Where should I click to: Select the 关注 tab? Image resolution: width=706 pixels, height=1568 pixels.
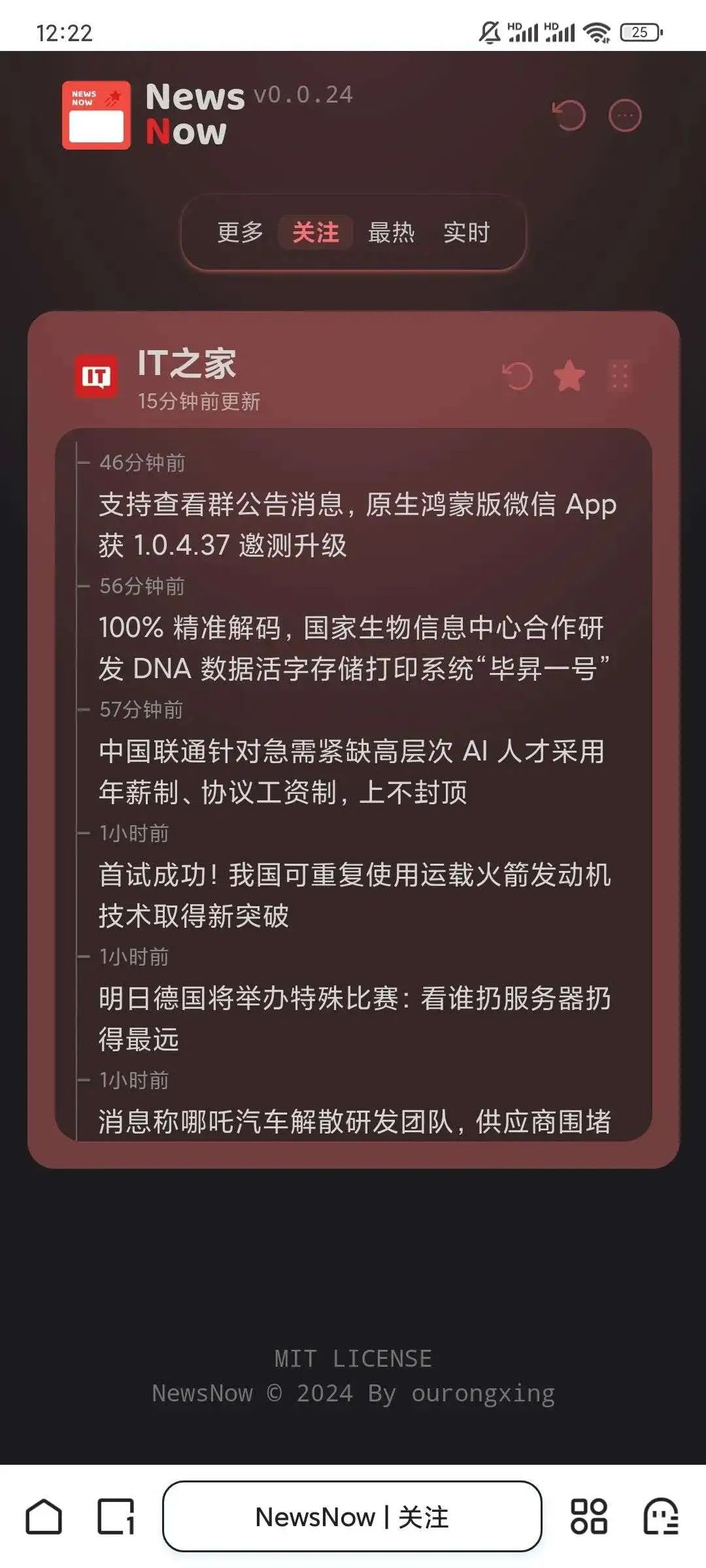click(316, 232)
